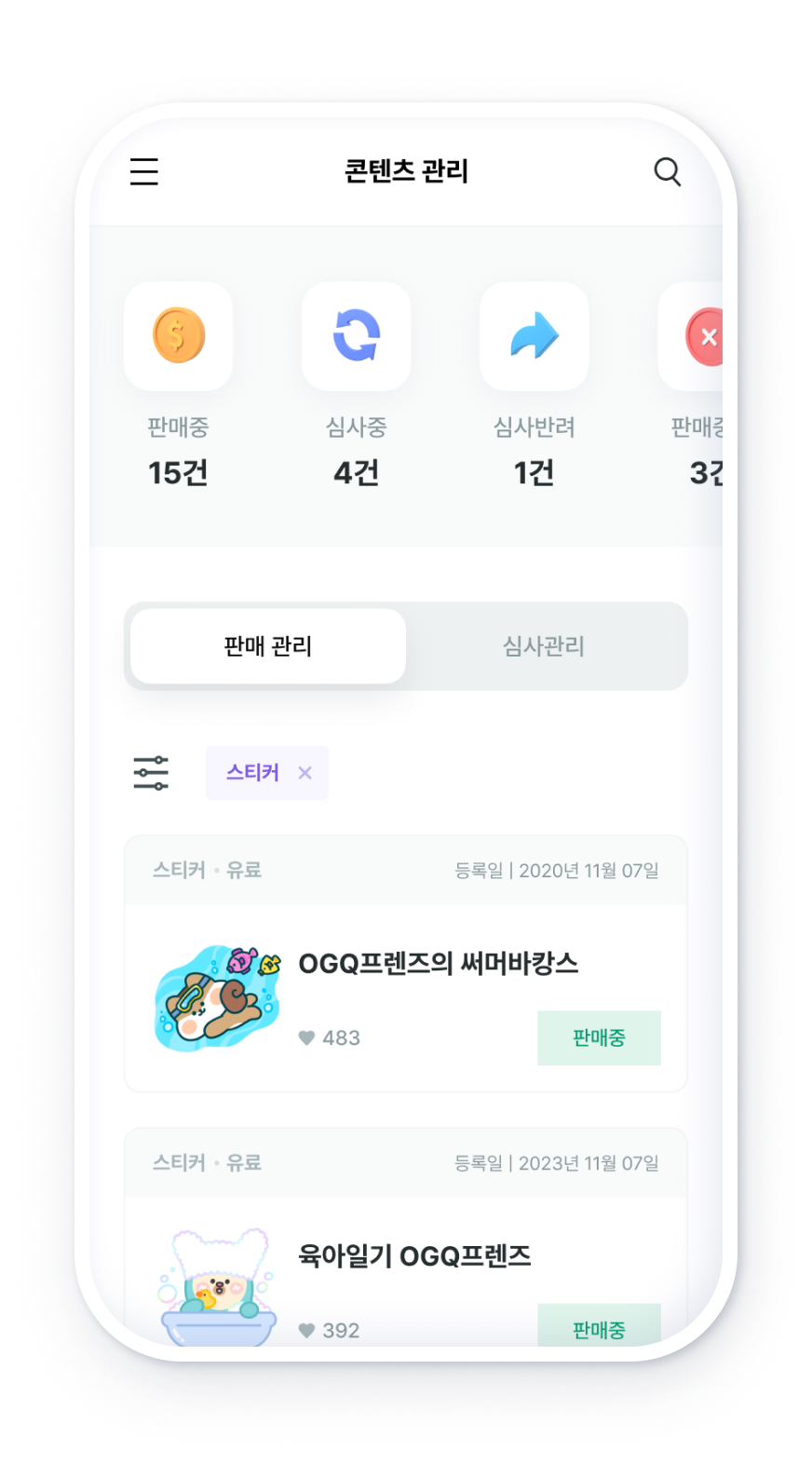
Task: Tap 판매중 button on 써머바캉스 card
Action: (x=599, y=1037)
